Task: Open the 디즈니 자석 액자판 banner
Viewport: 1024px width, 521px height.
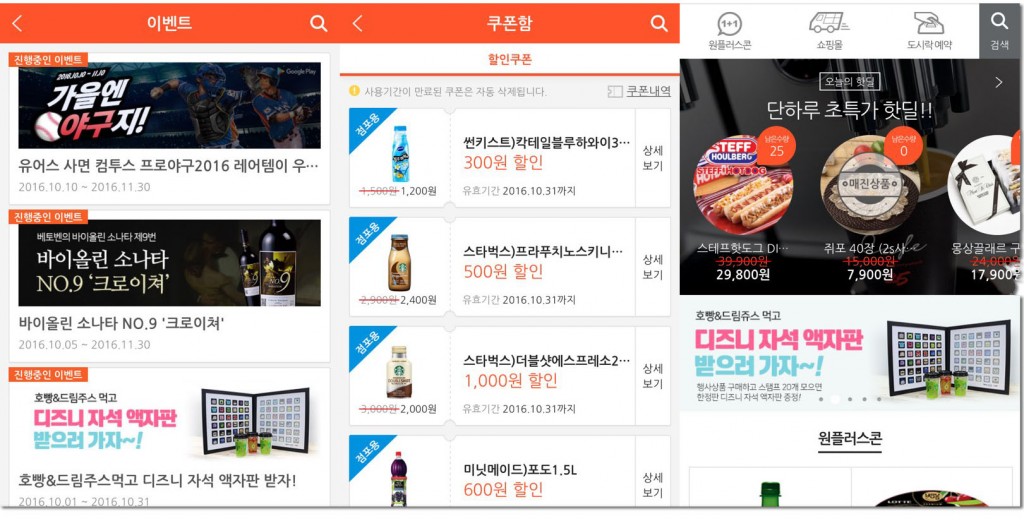Action: pos(850,355)
